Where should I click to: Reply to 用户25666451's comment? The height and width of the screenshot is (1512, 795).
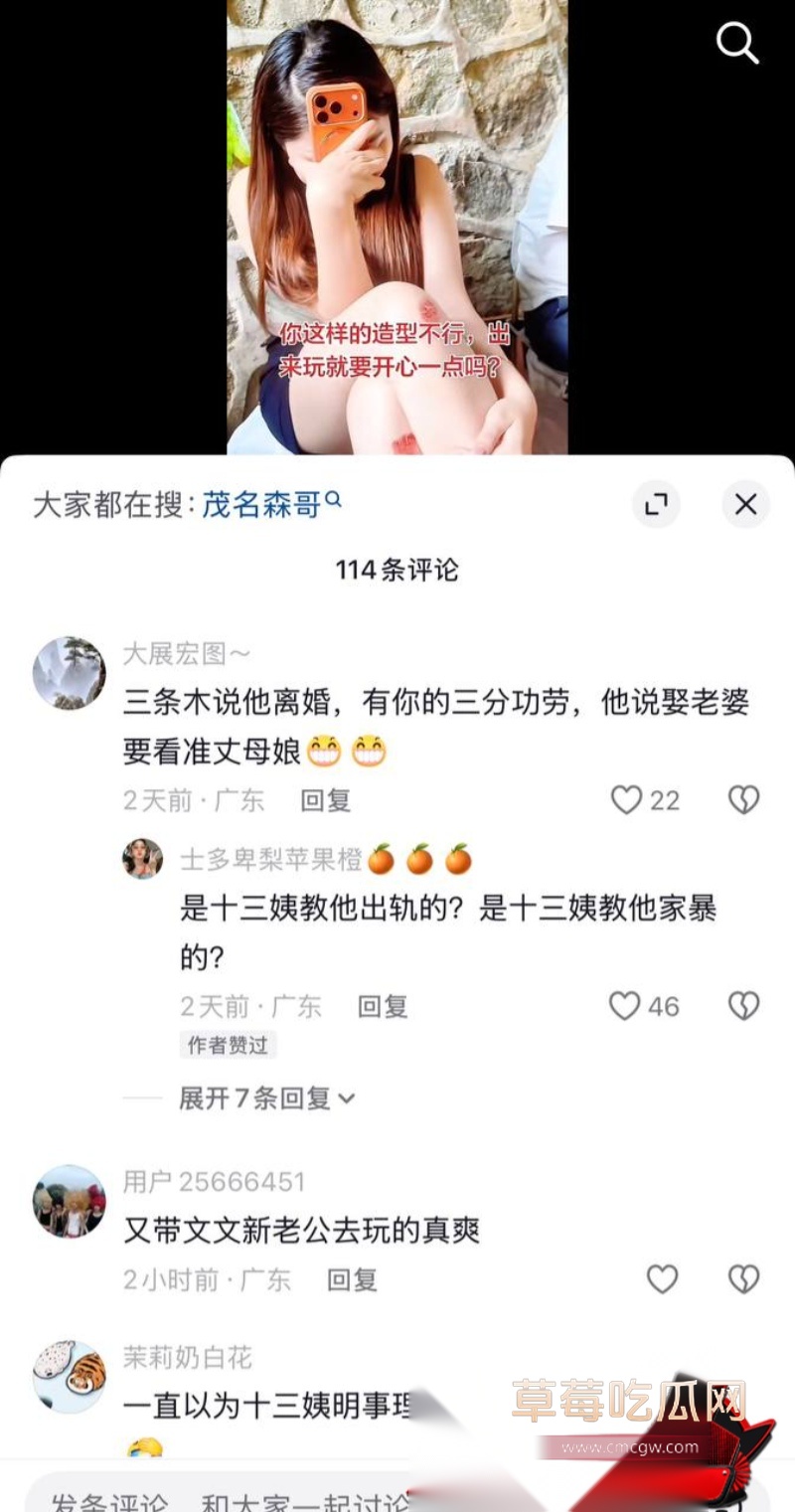pos(352,1279)
